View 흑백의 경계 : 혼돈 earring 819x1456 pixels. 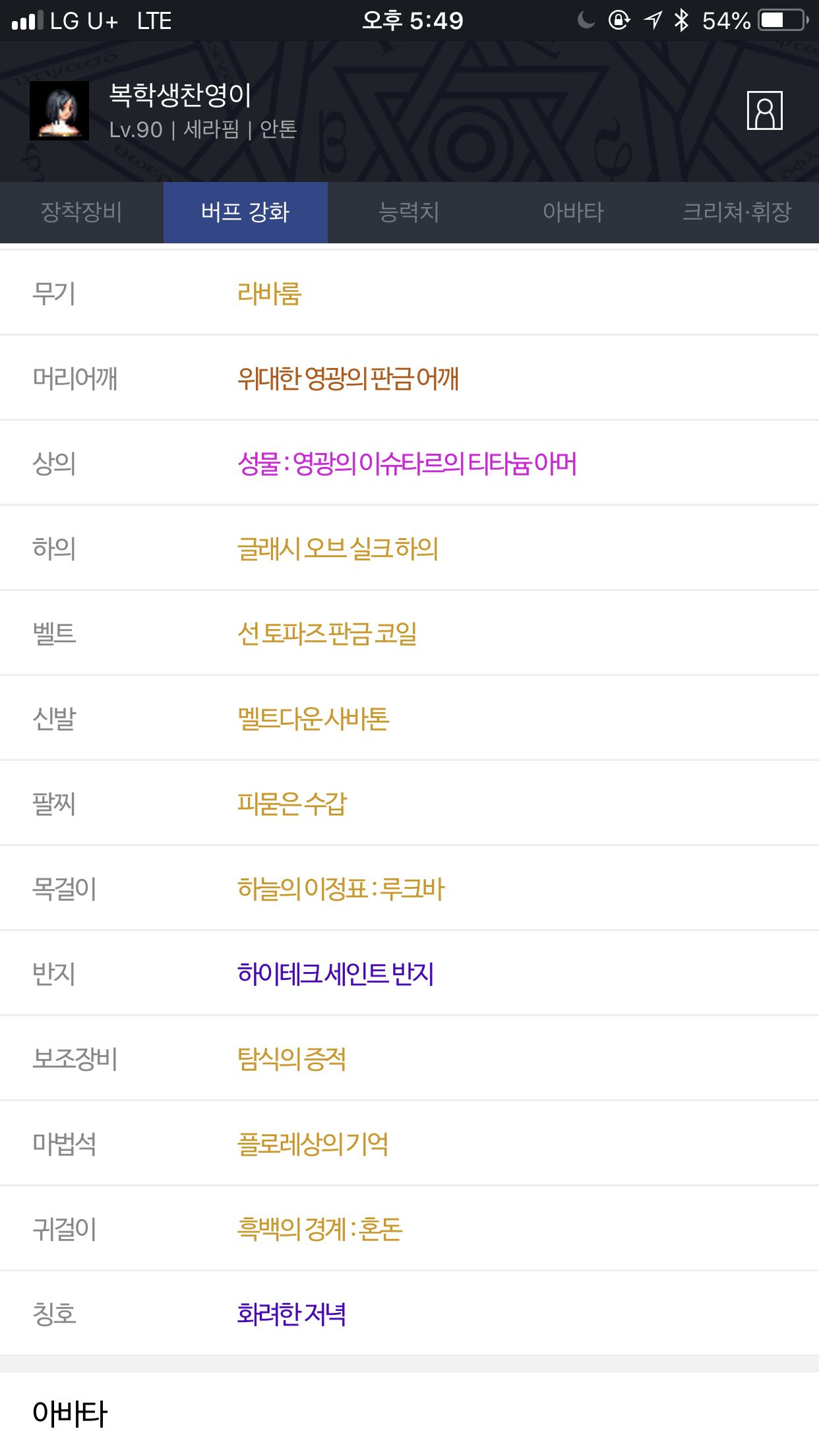(320, 1229)
